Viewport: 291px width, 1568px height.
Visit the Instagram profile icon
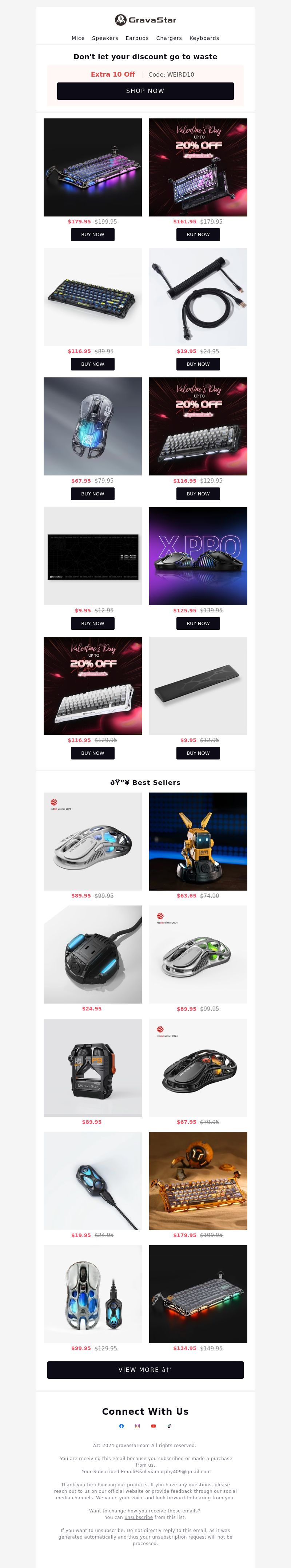click(x=137, y=1426)
